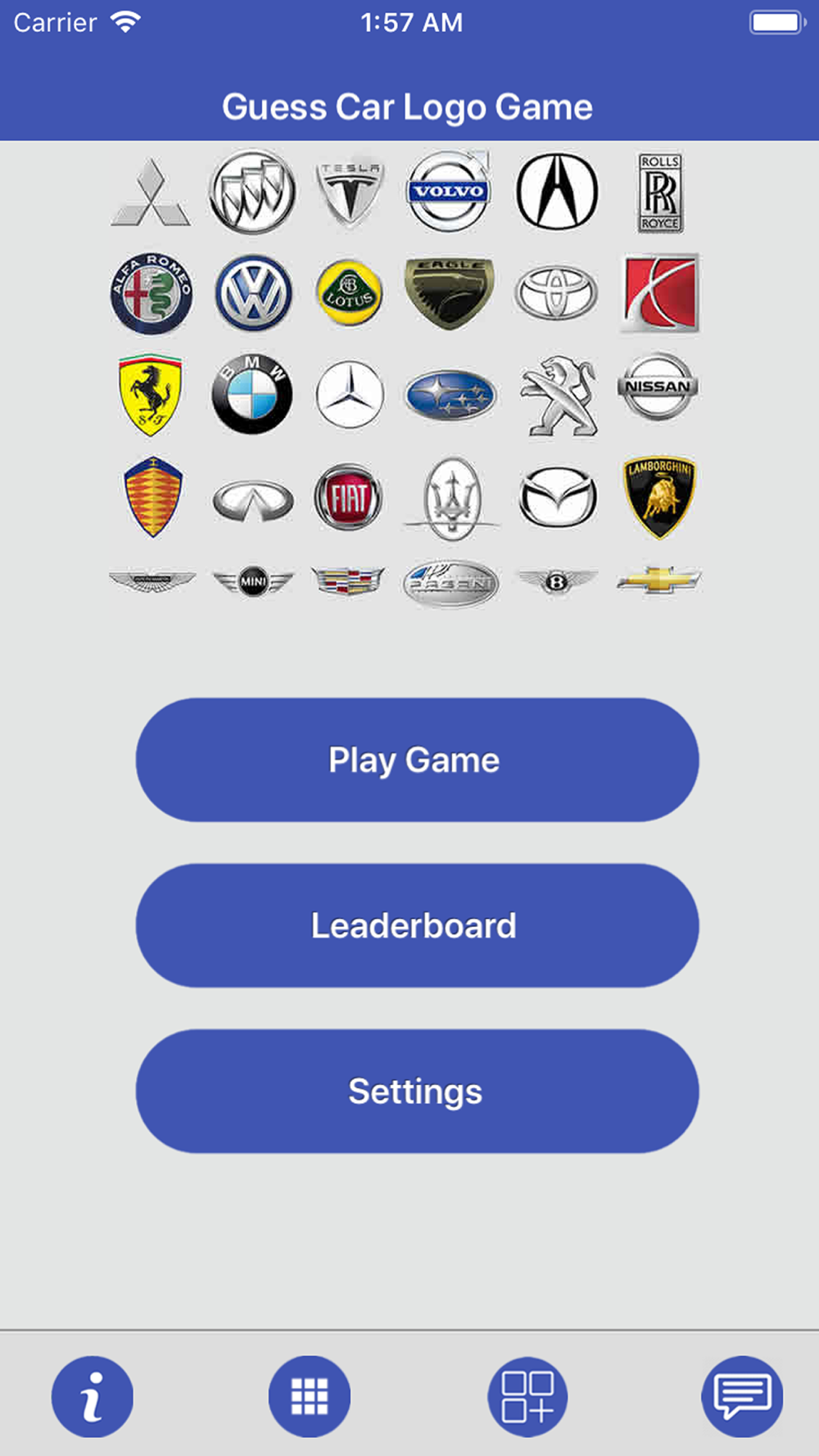
Task: Open the grid icon in the bottom bar
Action: click(310, 1396)
